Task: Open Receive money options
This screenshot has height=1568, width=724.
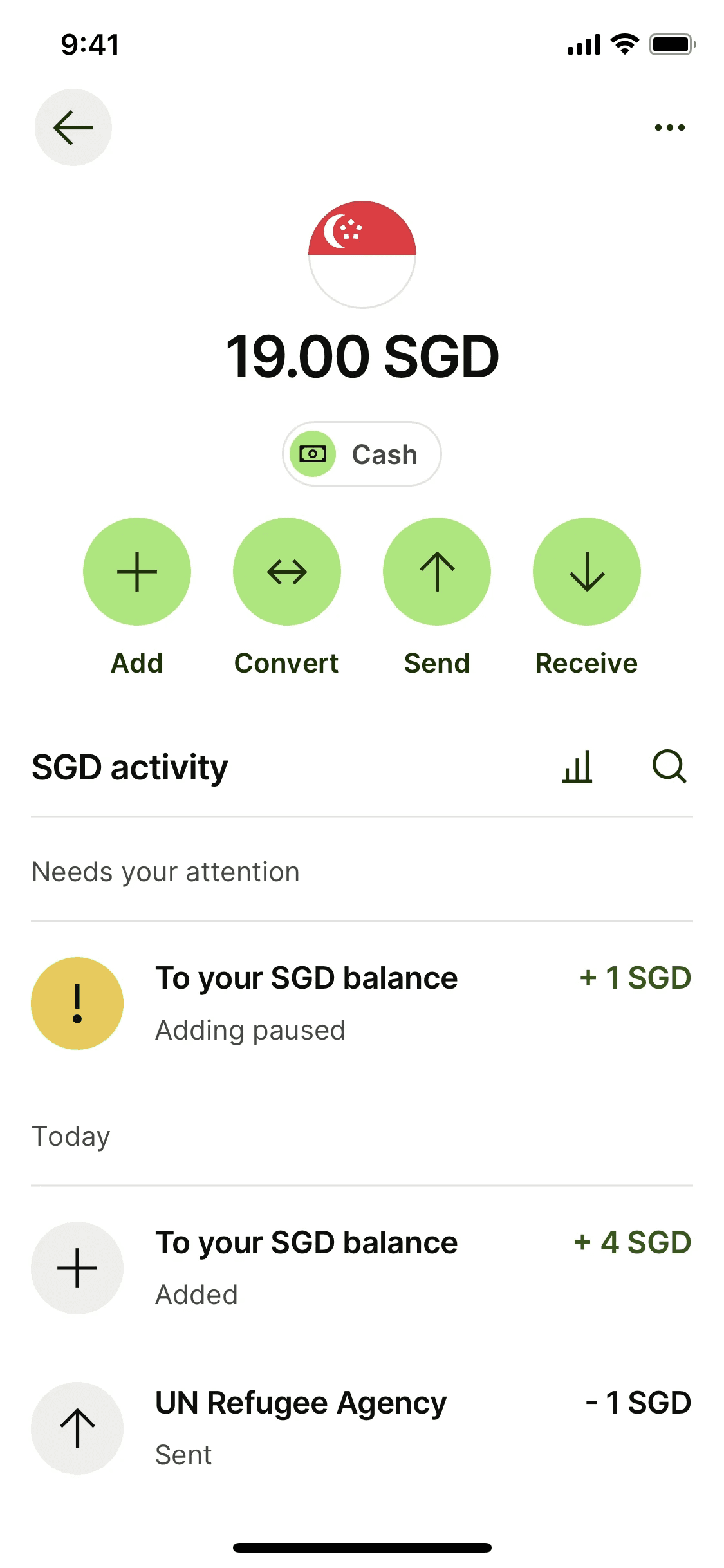Action: (586, 572)
